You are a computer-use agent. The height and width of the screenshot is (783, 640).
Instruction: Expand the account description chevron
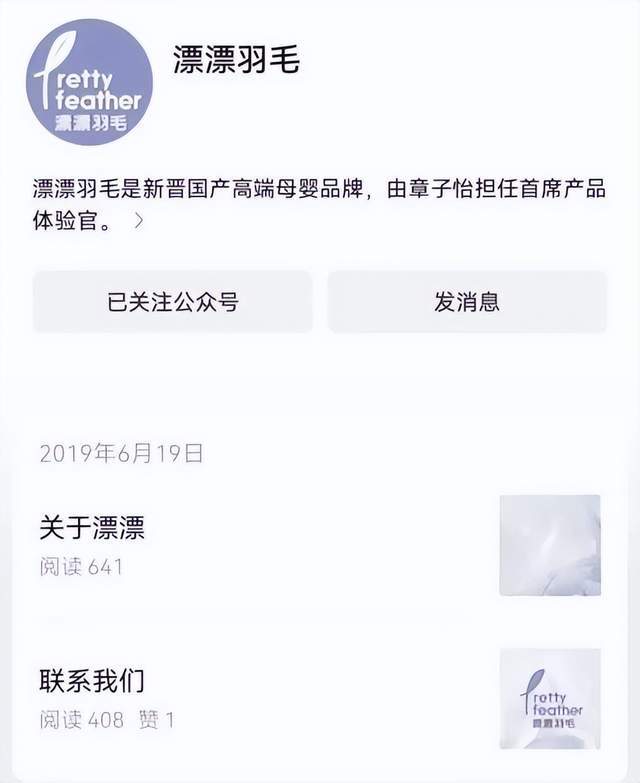[x=139, y=222]
